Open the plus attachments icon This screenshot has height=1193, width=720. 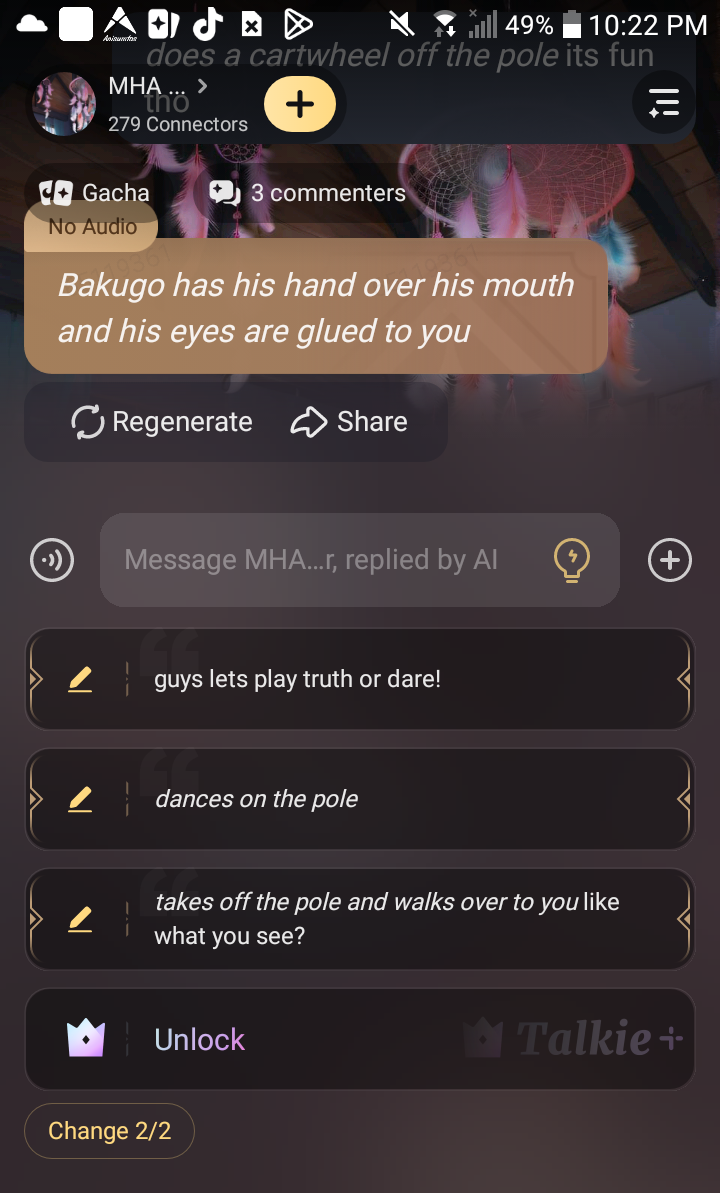670,560
